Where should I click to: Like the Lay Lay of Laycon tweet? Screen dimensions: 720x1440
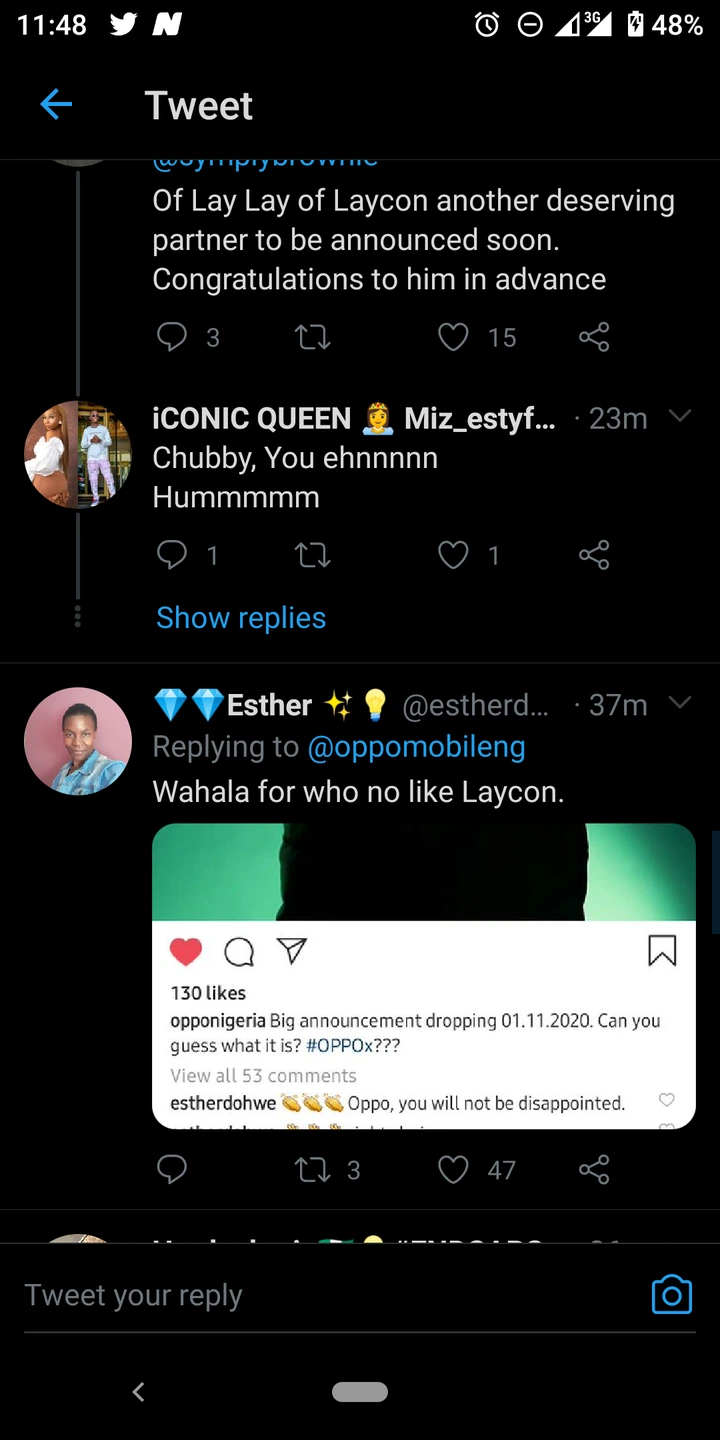(x=454, y=337)
